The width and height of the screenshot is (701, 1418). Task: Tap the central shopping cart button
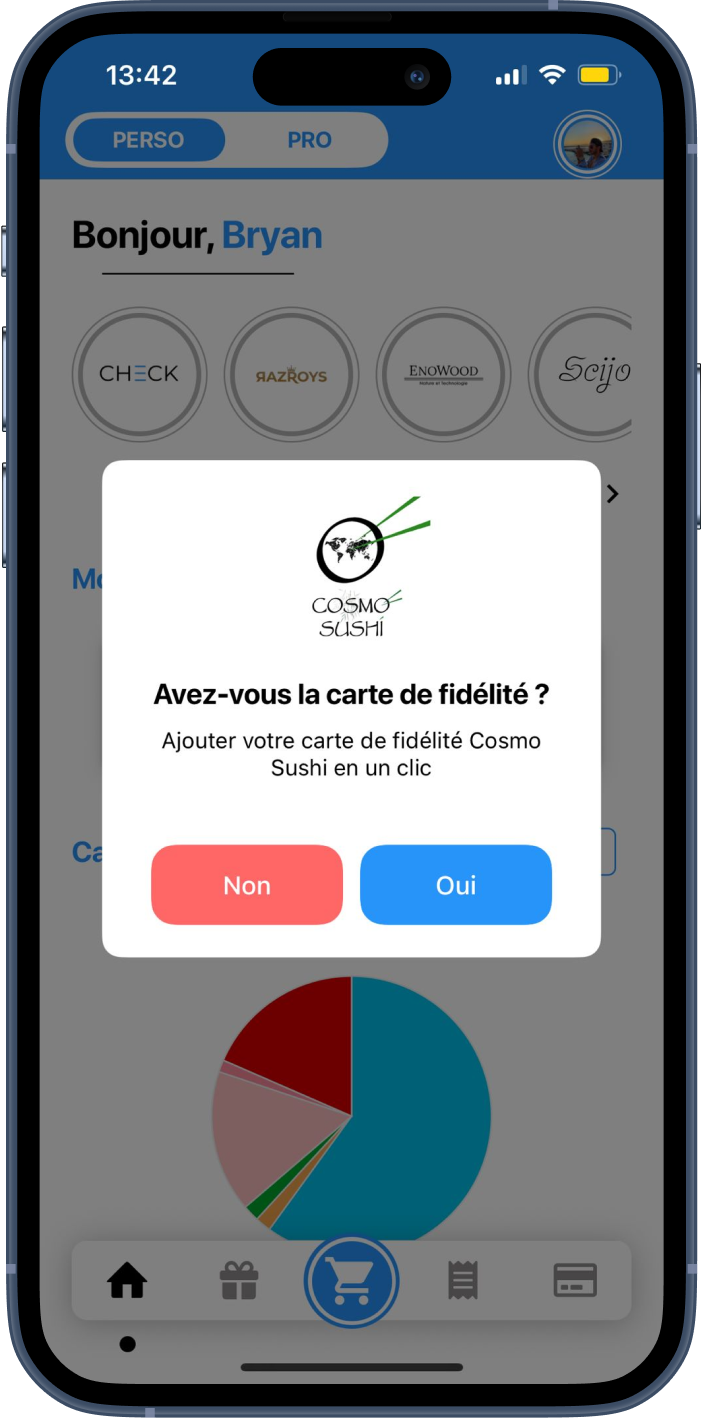pyautogui.click(x=351, y=1281)
